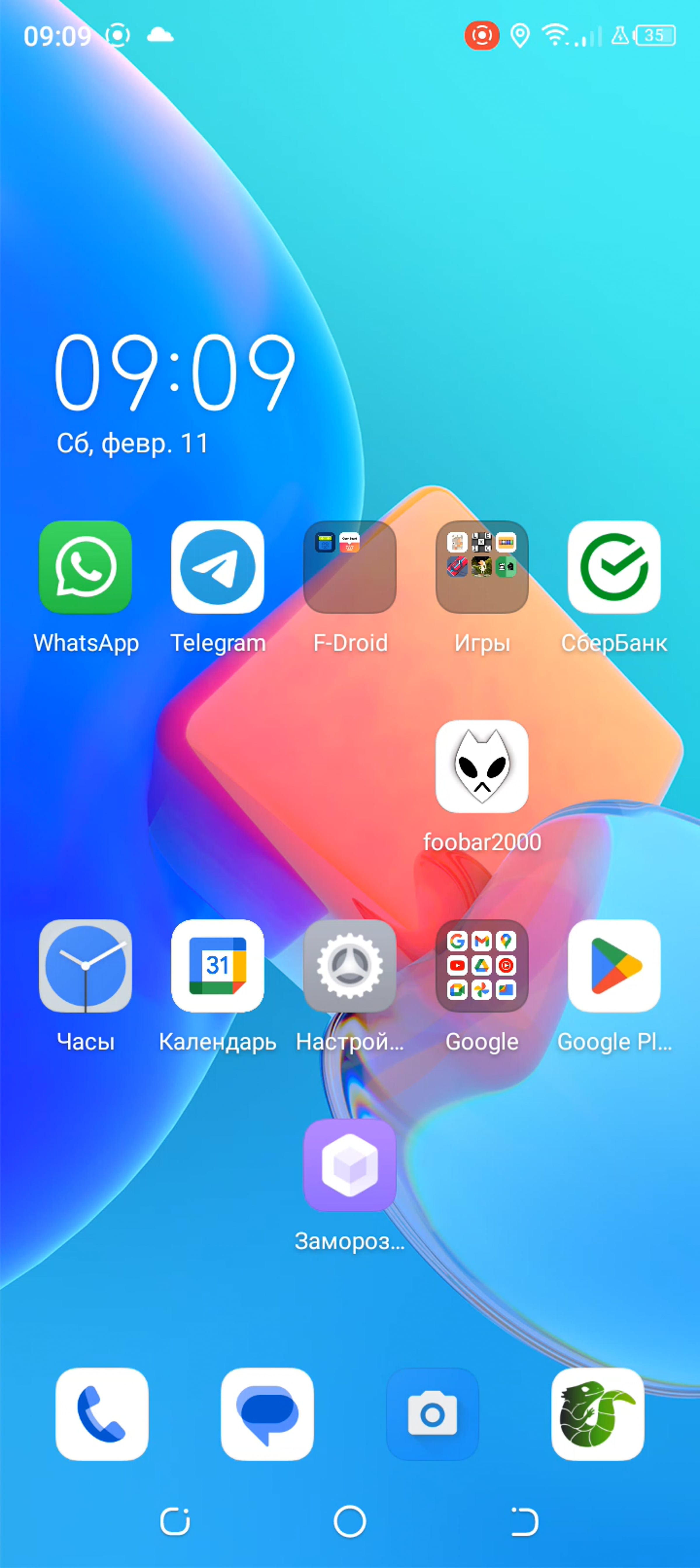Viewport: 700px width, 1568px height.
Task: Open the Messages app in the dock
Action: [267, 1414]
